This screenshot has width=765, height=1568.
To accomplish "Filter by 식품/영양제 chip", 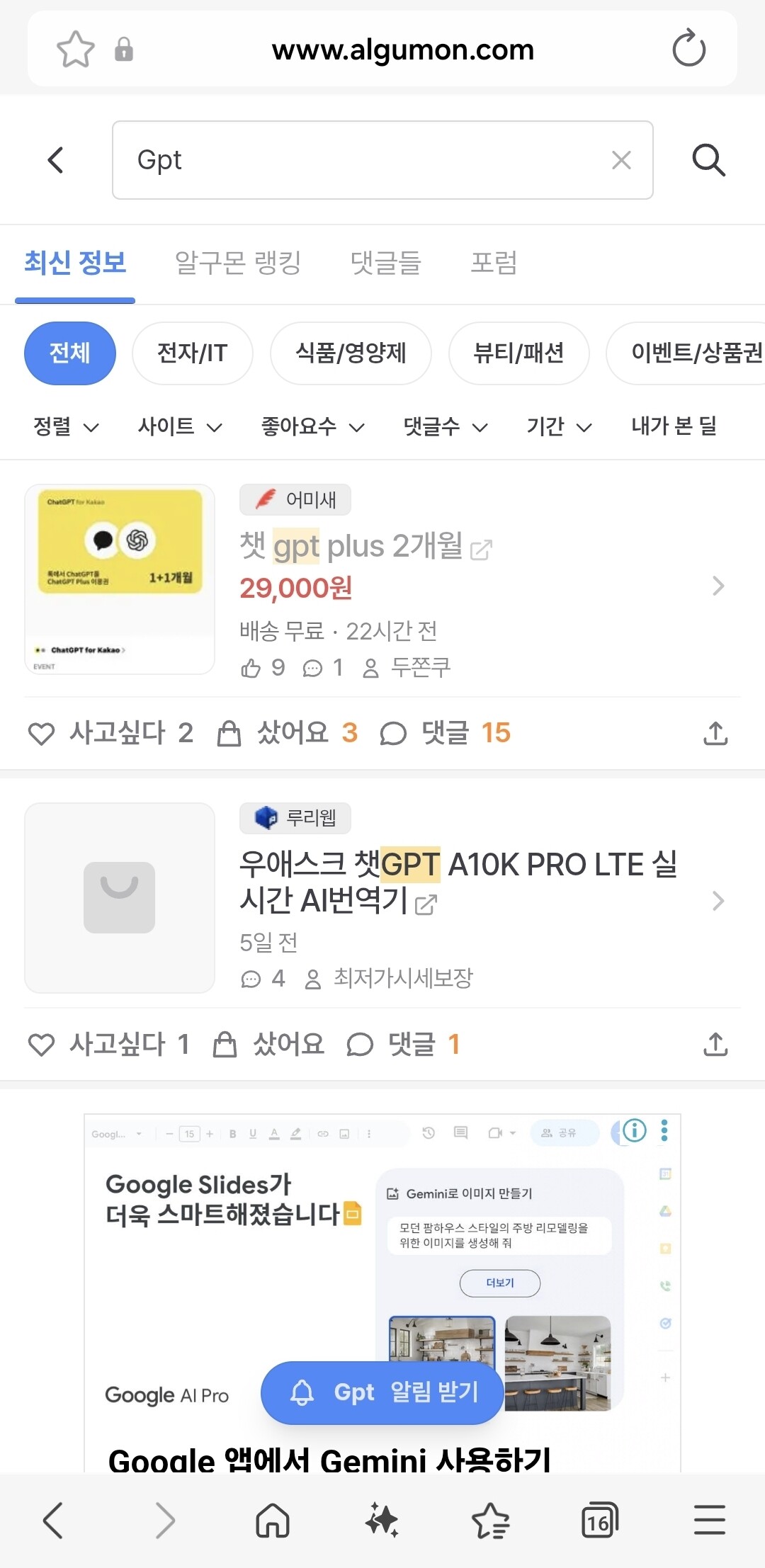I will (x=351, y=353).
